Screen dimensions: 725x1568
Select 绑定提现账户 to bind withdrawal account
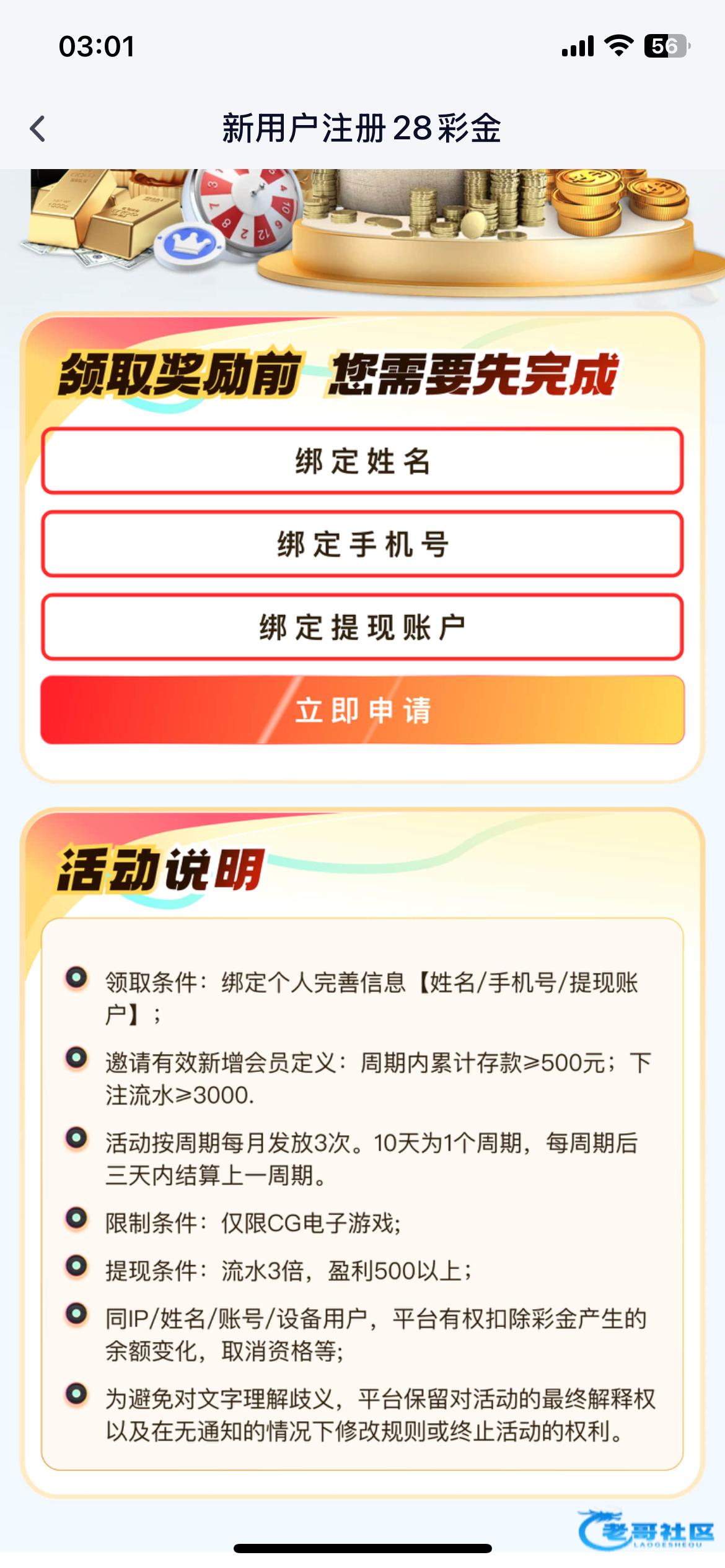[362, 627]
